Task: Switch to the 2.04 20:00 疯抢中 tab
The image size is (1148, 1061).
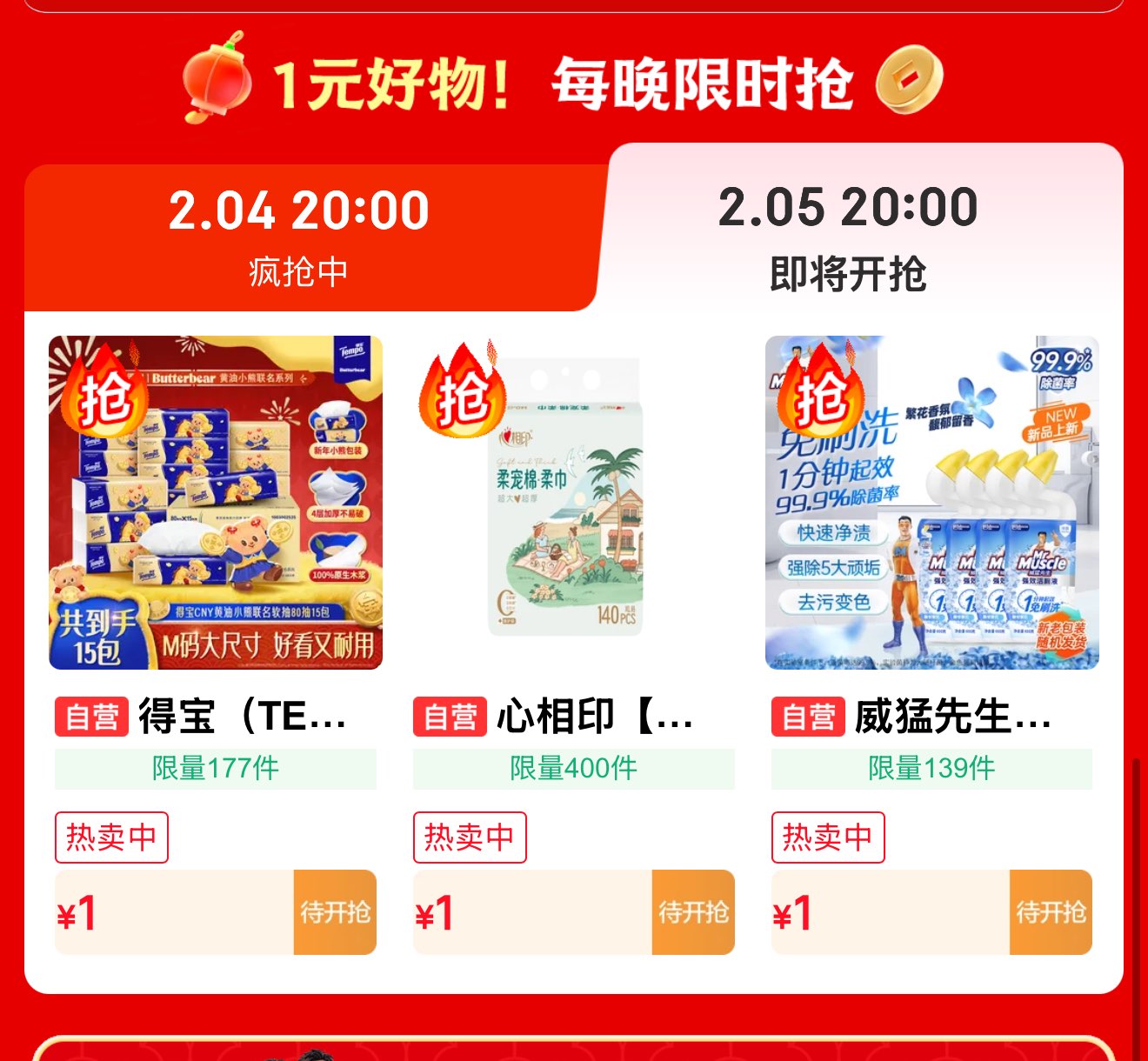Action: (x=300, y=237)
